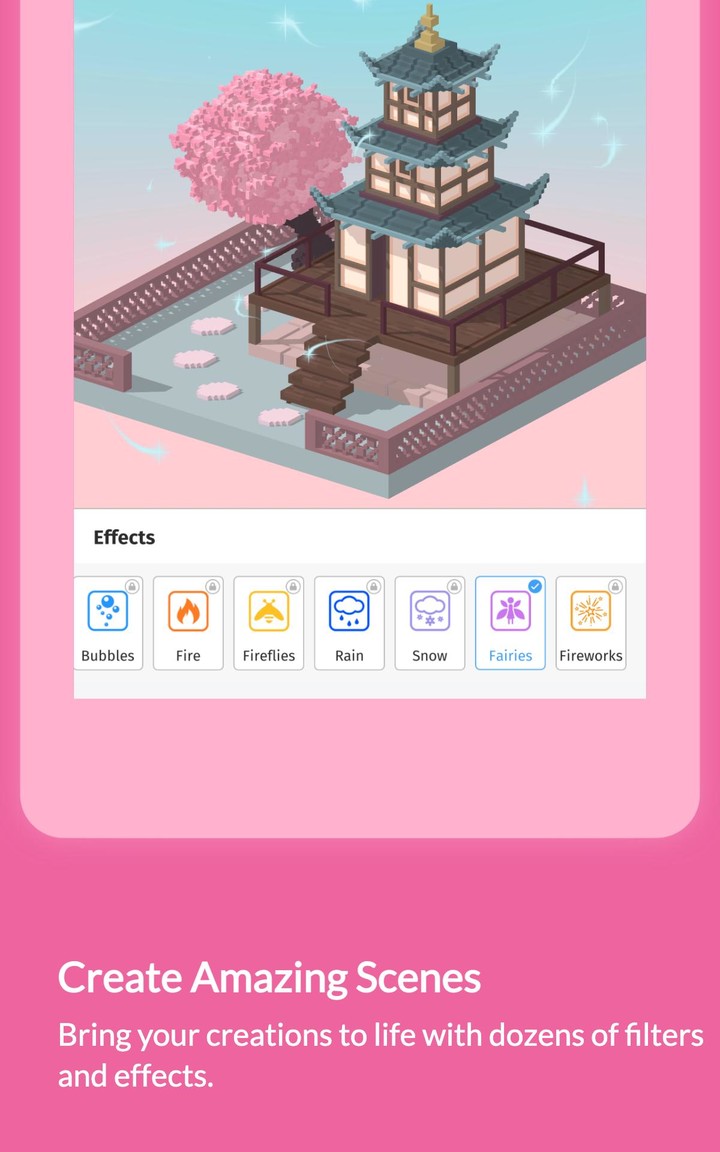
Task: Click the padlock badge on the Fire effect
Action: [x=211, y=585]
